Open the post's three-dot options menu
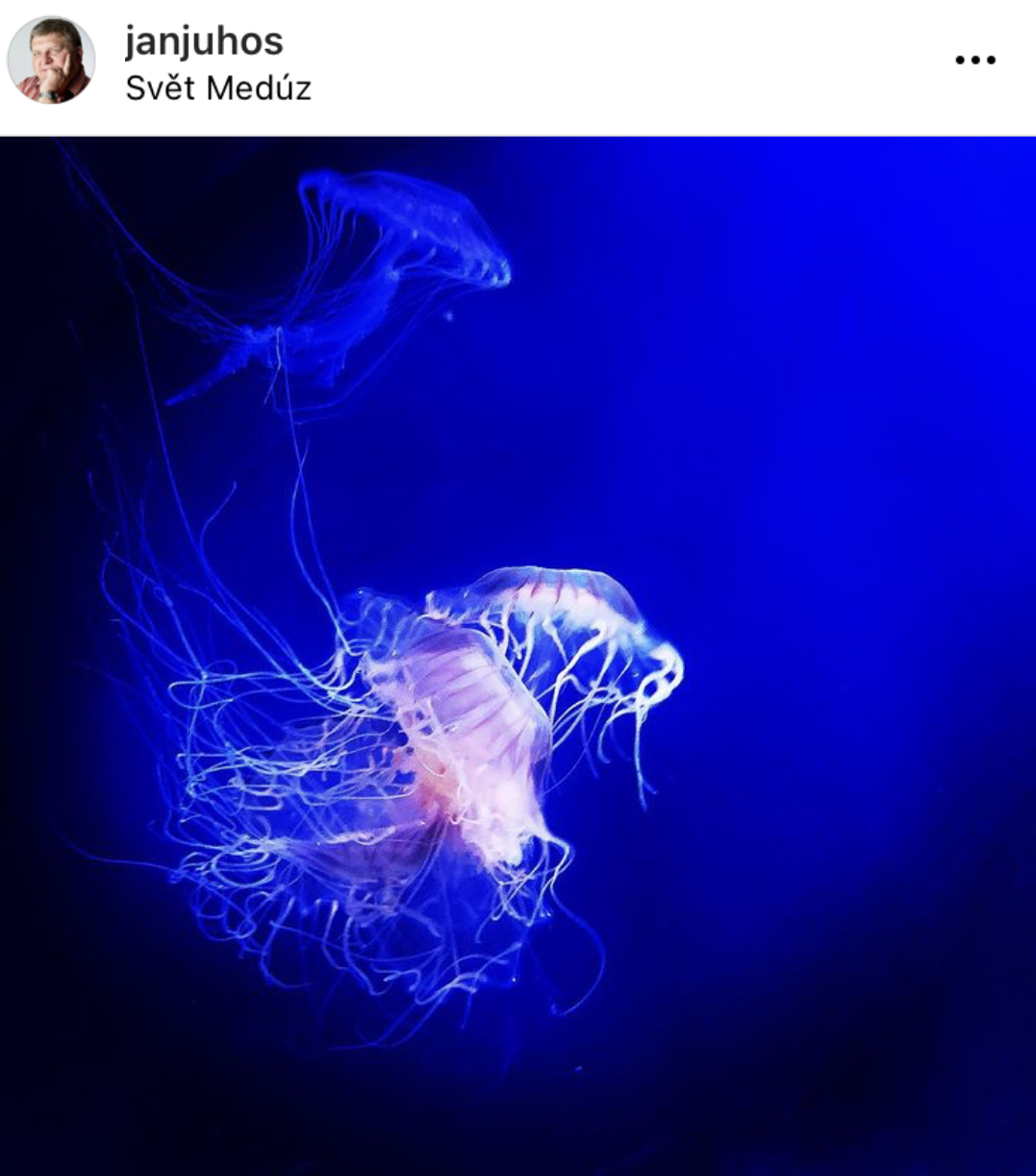The image size is (1036, 1176). point(974,60)
